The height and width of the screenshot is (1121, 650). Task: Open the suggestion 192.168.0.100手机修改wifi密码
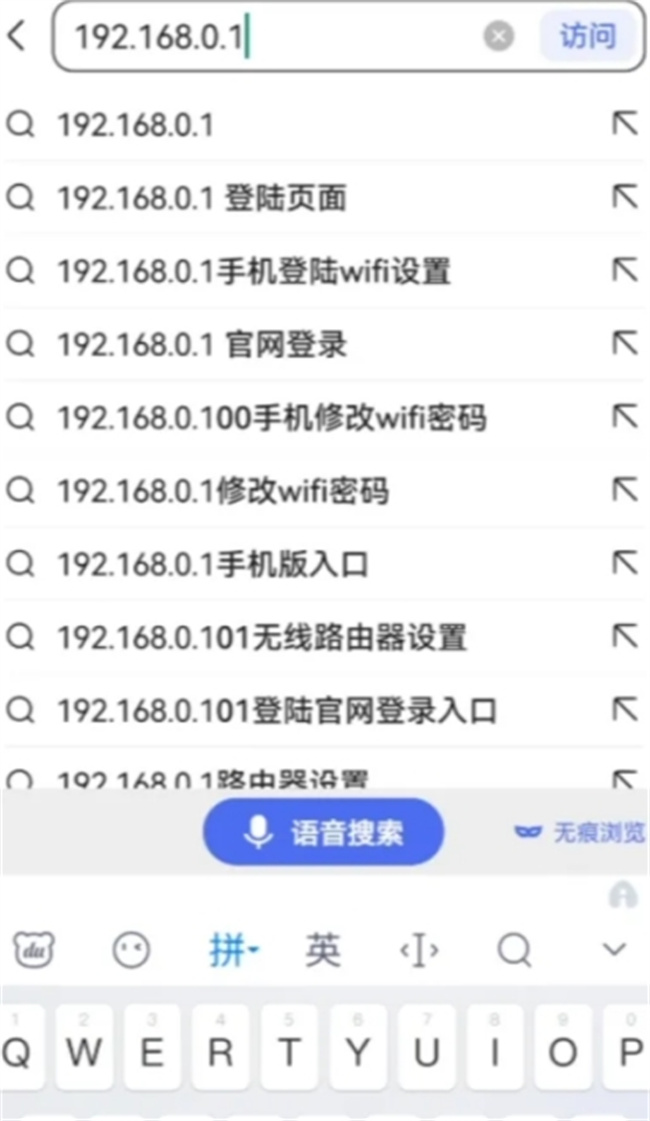(325, 418)
